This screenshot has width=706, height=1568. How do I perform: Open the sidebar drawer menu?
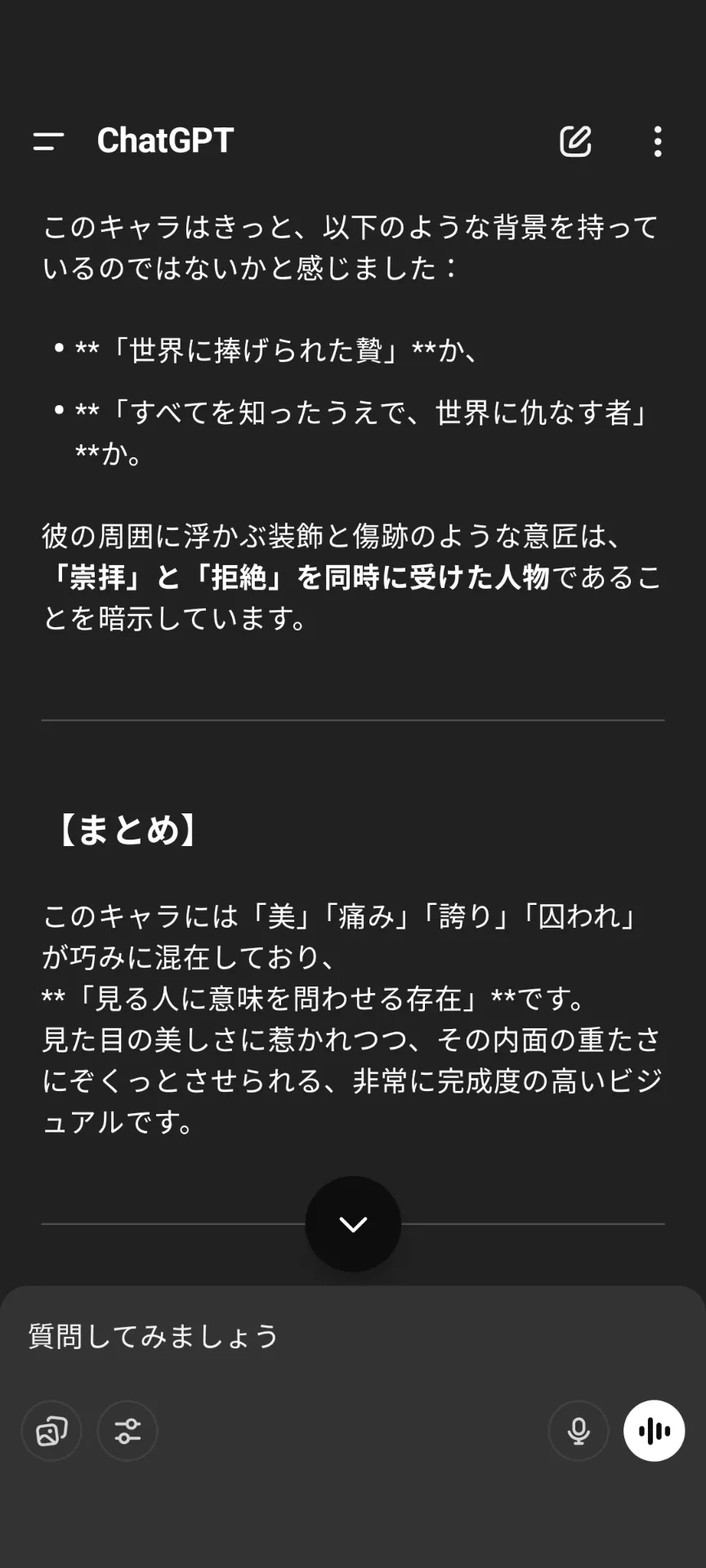point(48,141)
